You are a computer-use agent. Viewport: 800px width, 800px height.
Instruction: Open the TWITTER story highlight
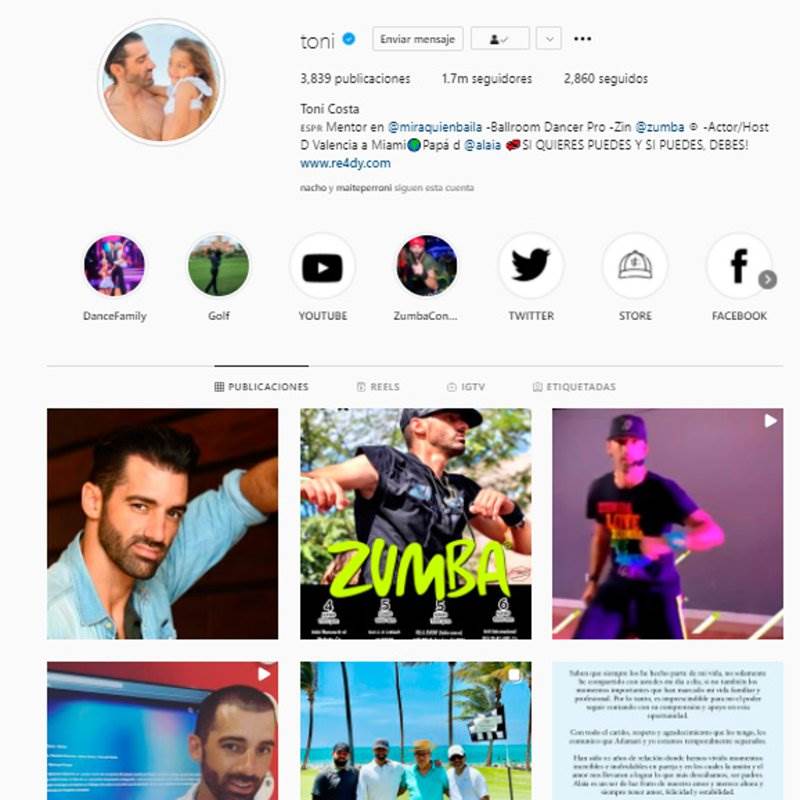tap(530, 267)
